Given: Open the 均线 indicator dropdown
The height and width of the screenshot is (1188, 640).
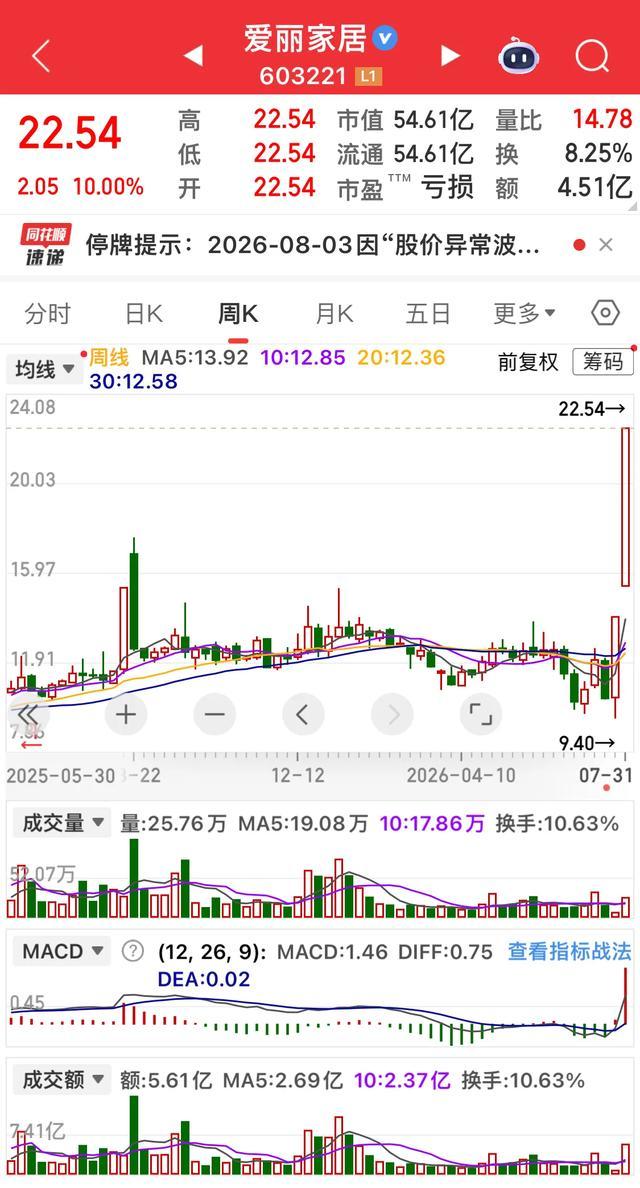Looking at the screenshot, I should click(46, 370).
